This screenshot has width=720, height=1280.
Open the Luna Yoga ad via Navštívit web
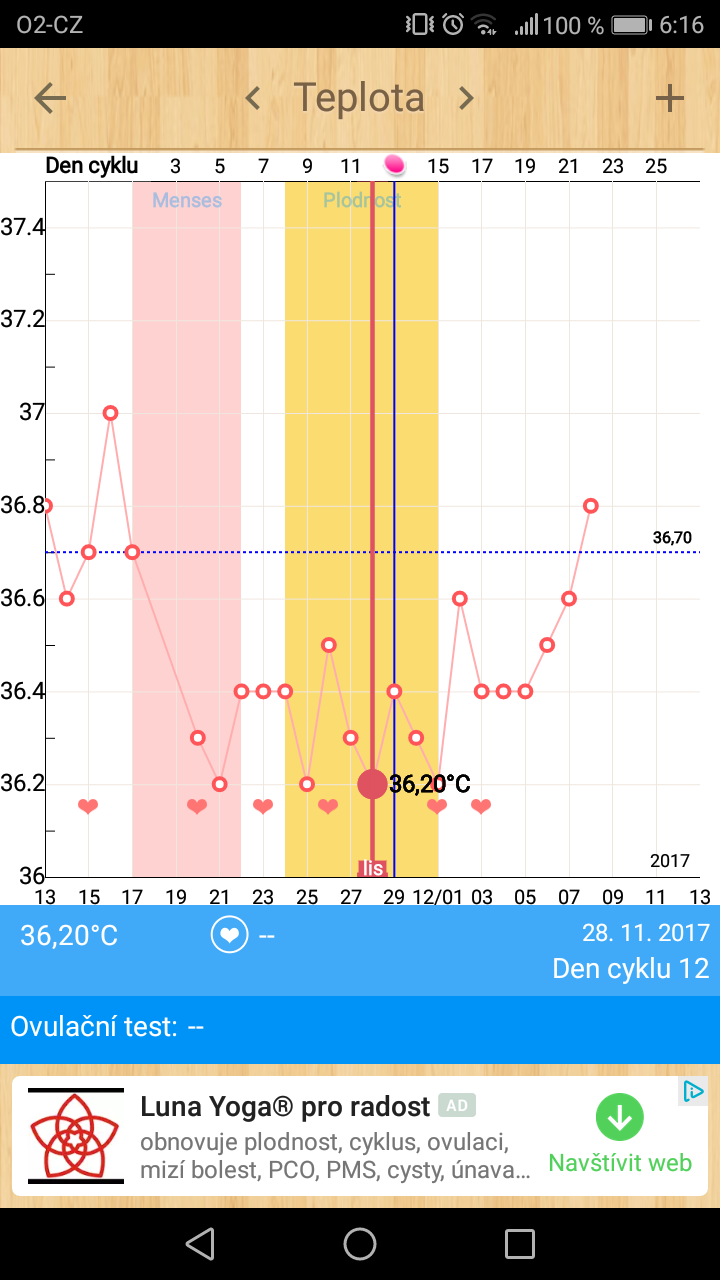click(620, 1135)
